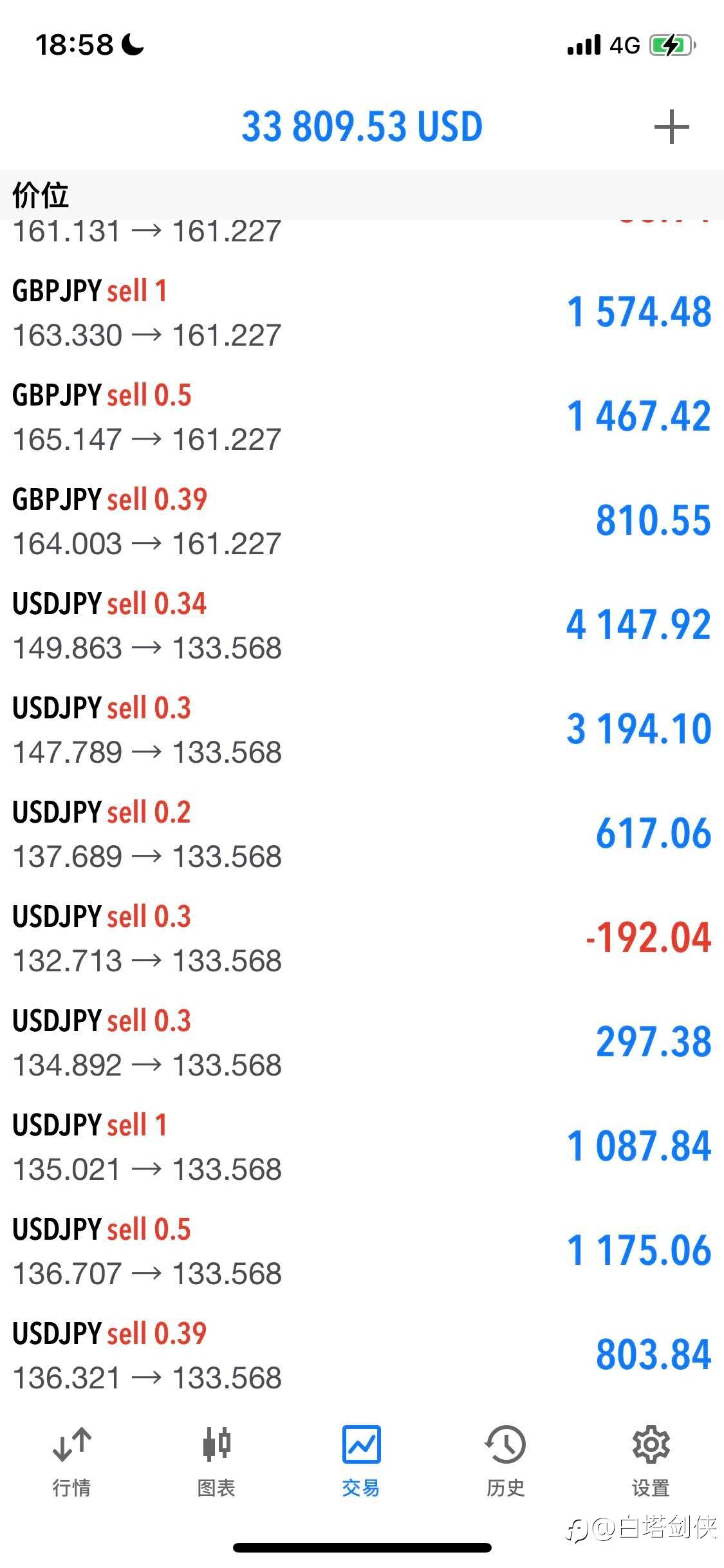Tap the plus icon to add new order
724x1568 pixels.
click(671, 127)
